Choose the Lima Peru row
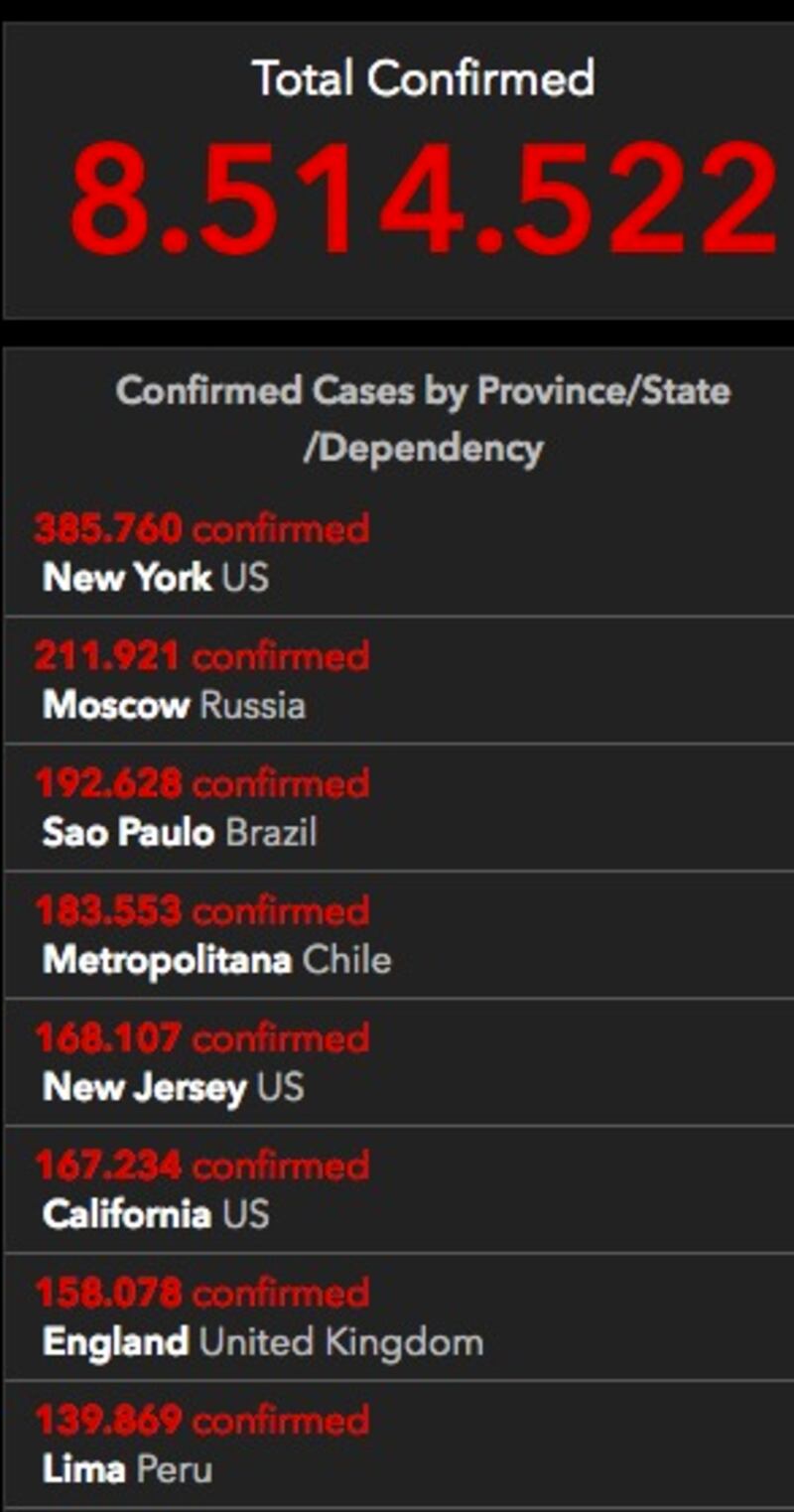Viewport: 794px width, 1512px height. click(x=399, y=1443)
